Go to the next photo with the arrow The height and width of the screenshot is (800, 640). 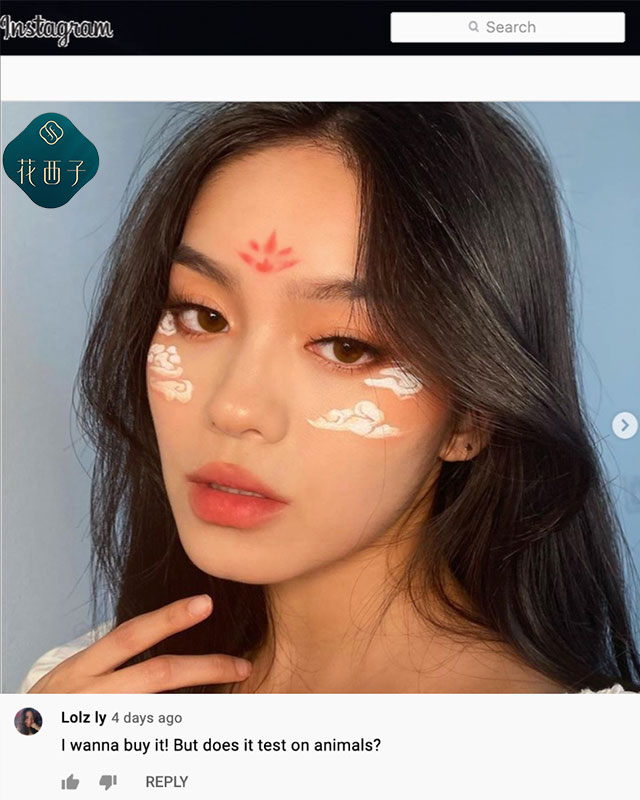coord(624,426)
